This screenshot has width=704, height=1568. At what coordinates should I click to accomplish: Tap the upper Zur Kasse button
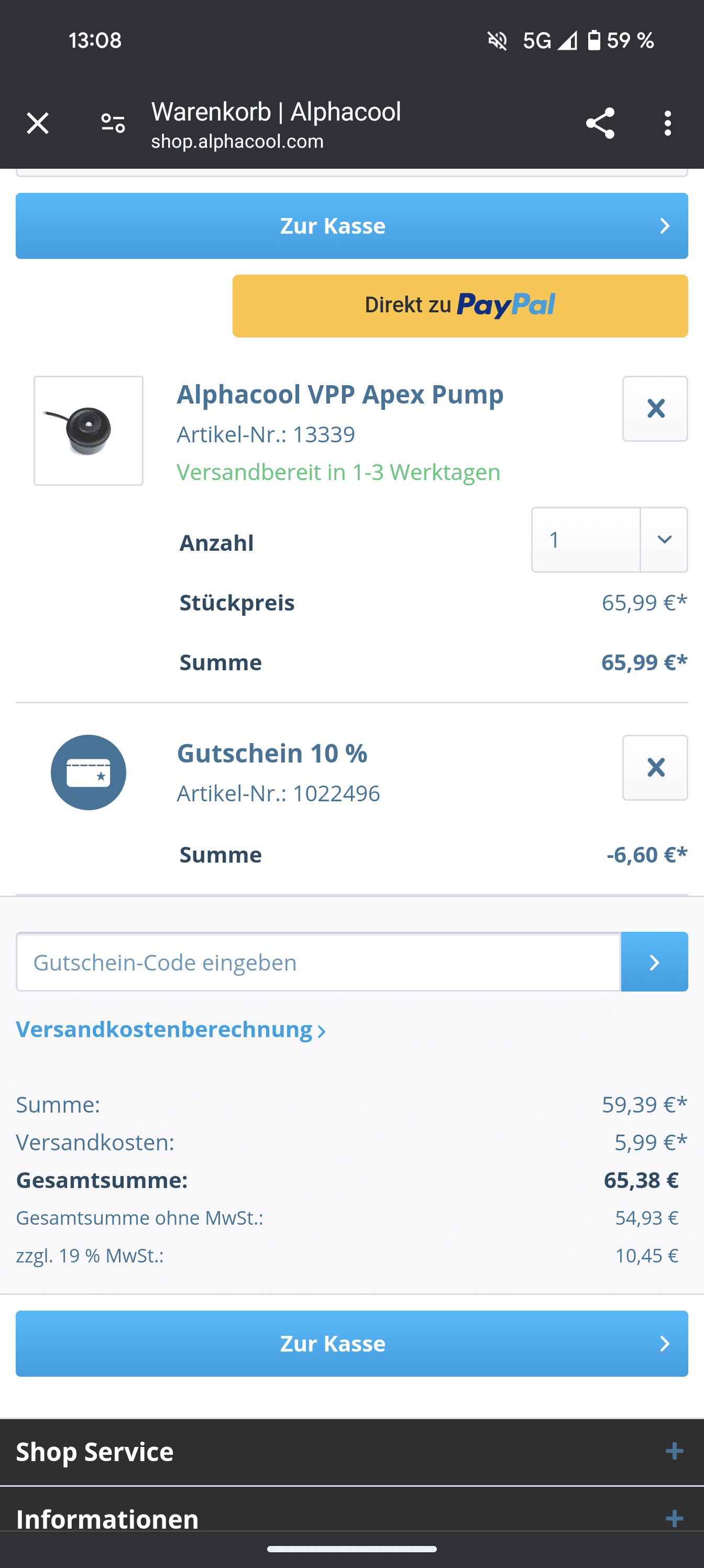click(x=351, y=226)
